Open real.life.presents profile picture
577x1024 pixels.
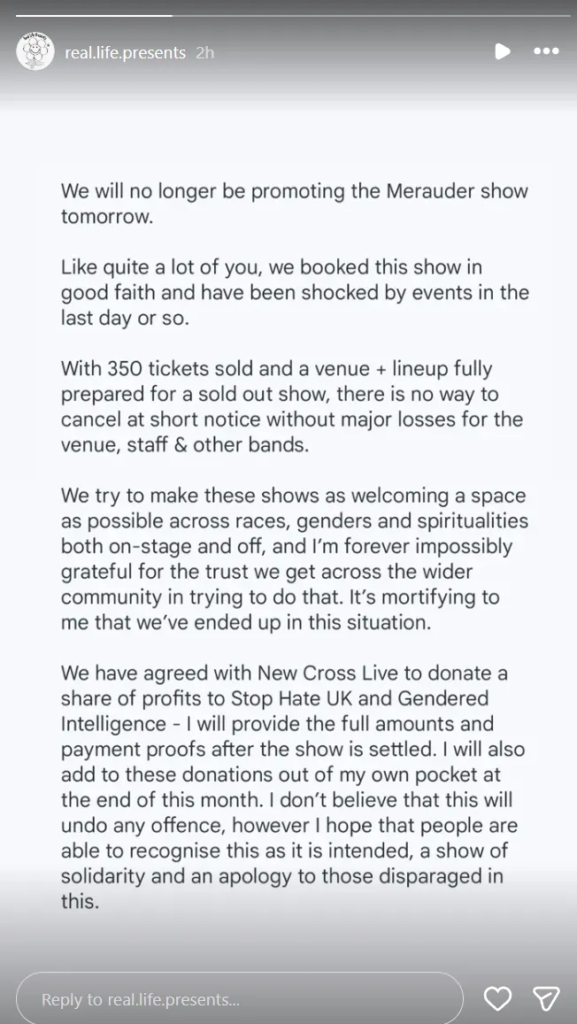point(35,52)
